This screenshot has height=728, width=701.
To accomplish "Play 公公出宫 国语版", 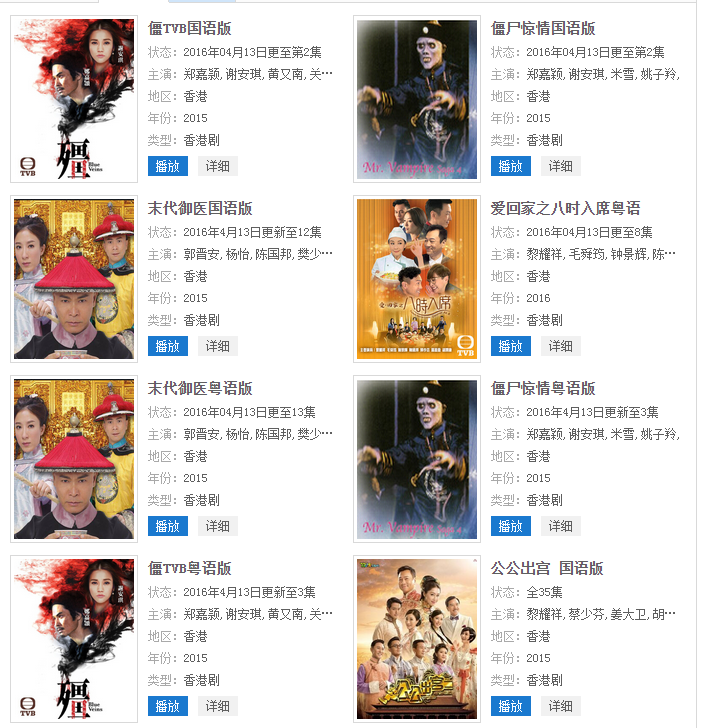I will point(511,706).
